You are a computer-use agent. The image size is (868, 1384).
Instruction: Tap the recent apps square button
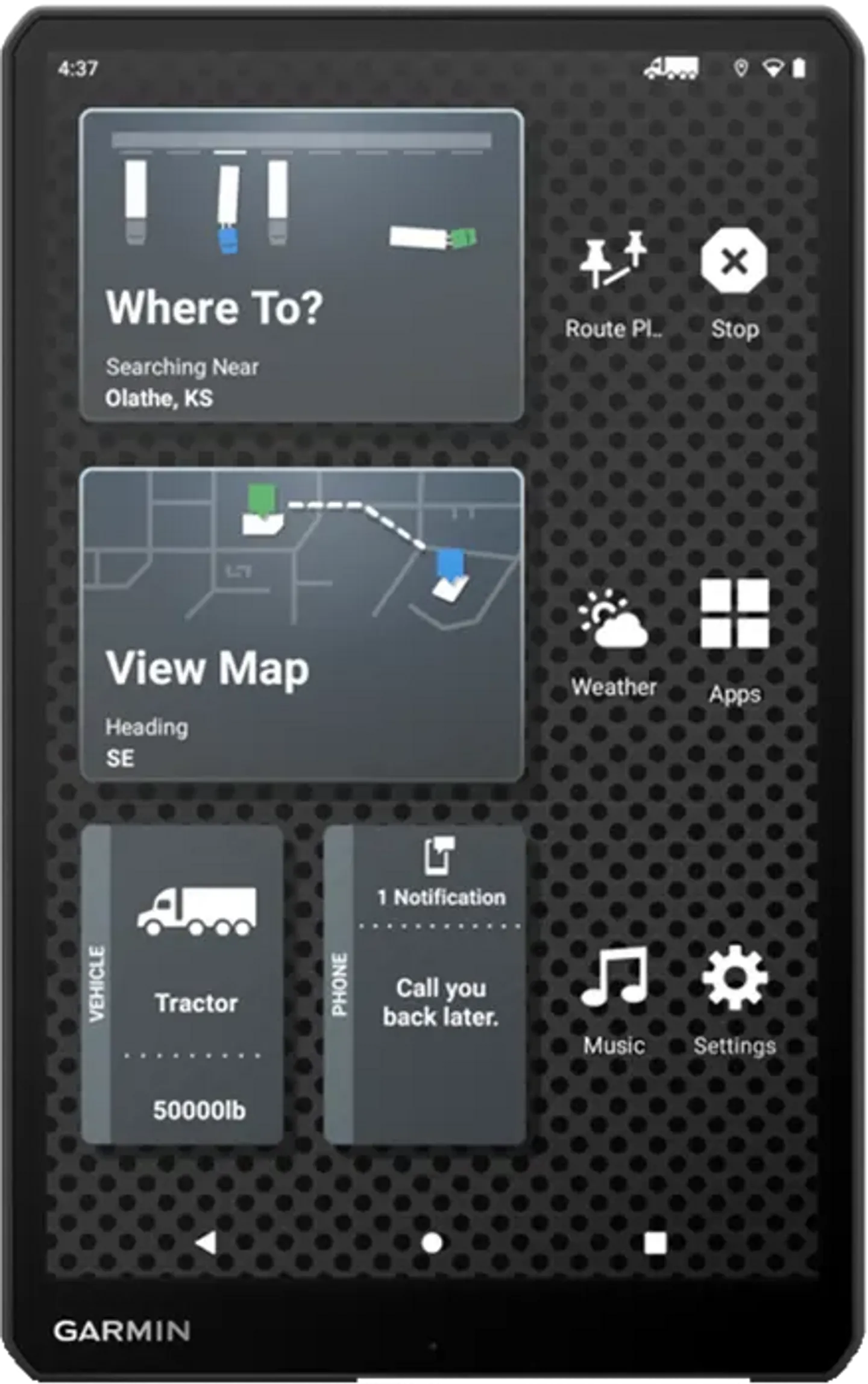[x=655, y=1243]
